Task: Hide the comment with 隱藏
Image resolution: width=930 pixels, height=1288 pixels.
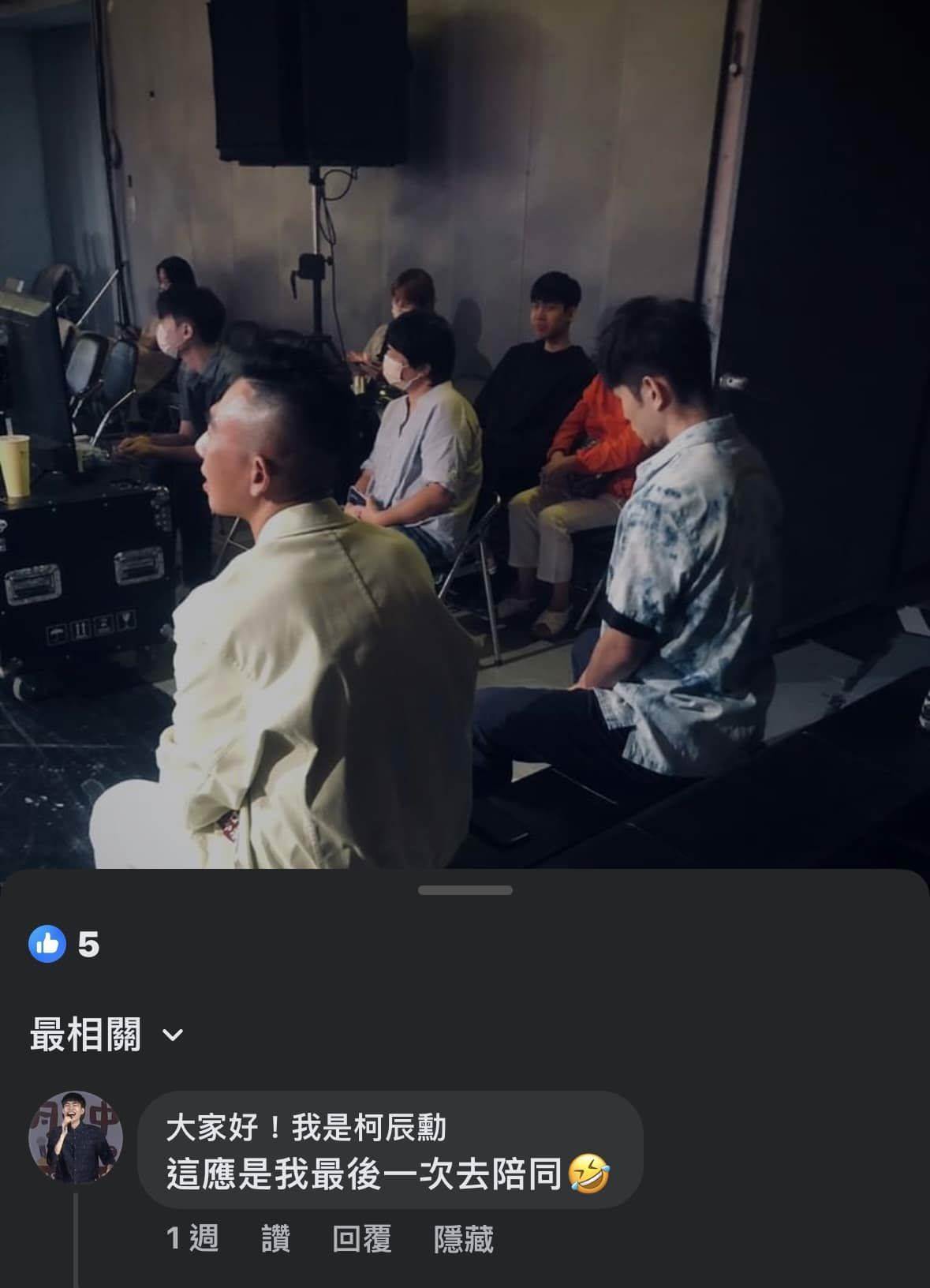Action: [x=463, y=1239]
